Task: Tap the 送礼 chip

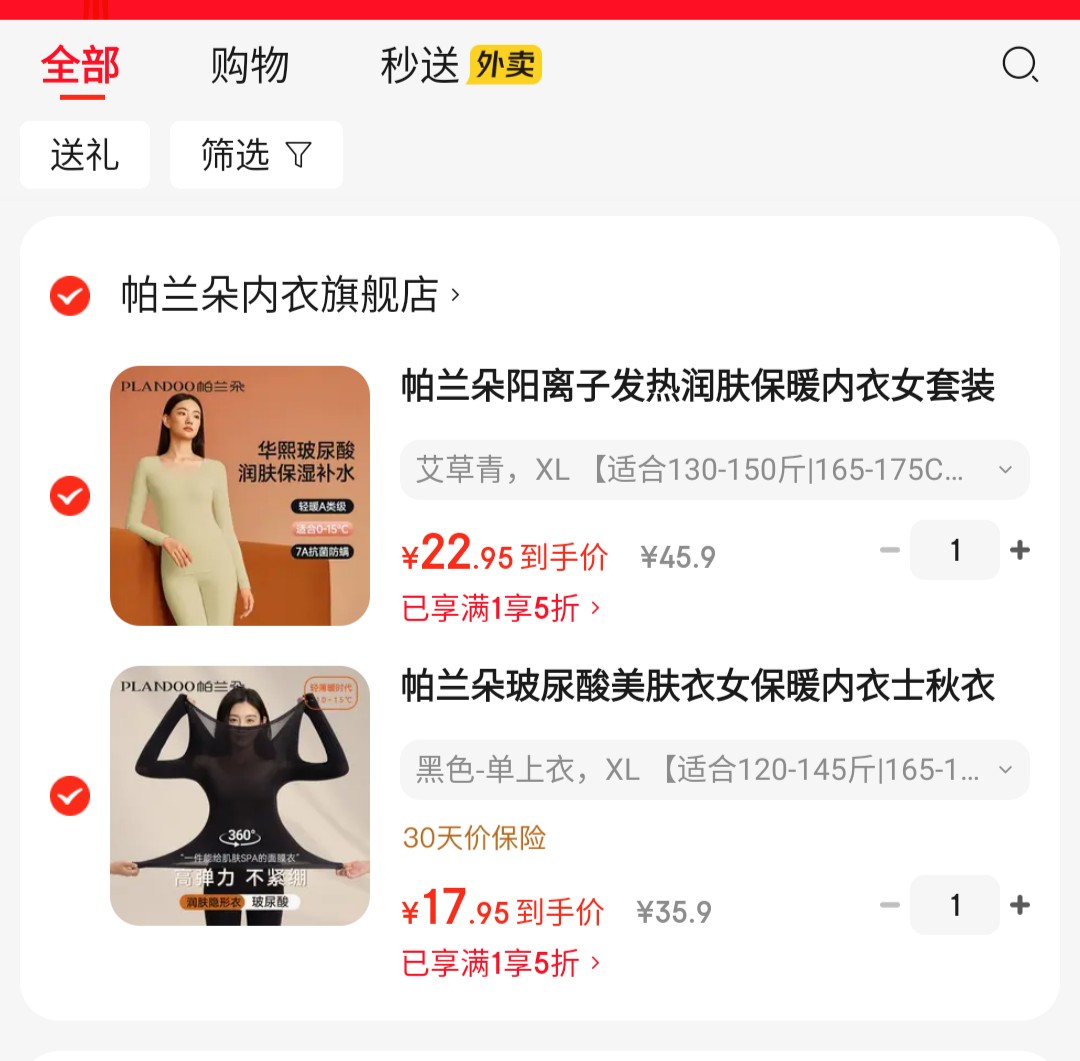Action: pos(85,155)
